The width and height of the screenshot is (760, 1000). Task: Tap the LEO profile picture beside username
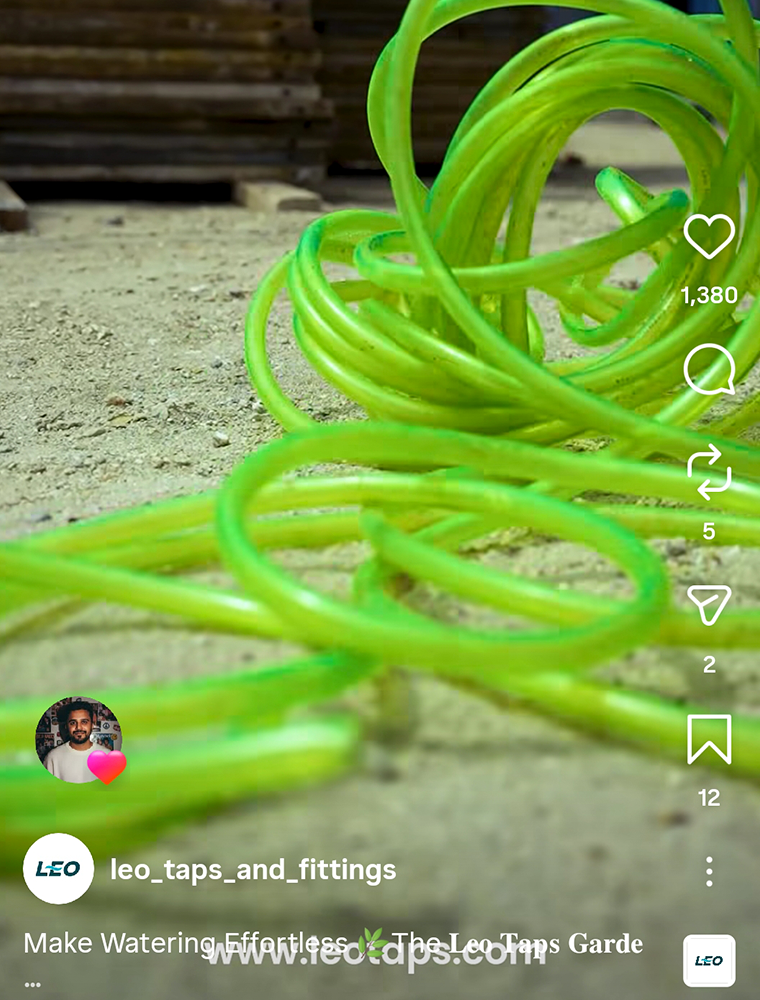[x=59, y=869]
